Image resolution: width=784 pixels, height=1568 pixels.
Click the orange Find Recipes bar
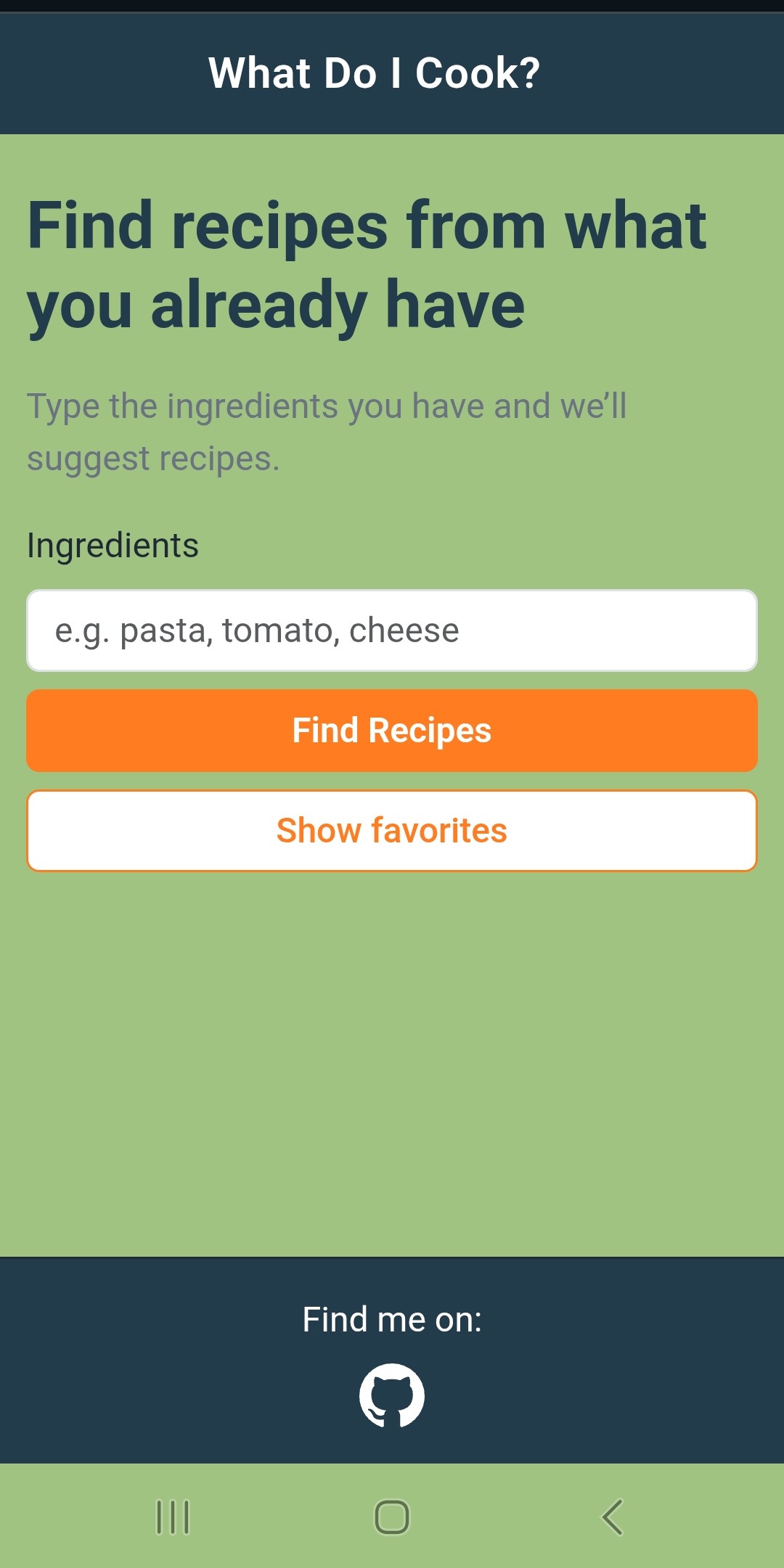[392, 730]
